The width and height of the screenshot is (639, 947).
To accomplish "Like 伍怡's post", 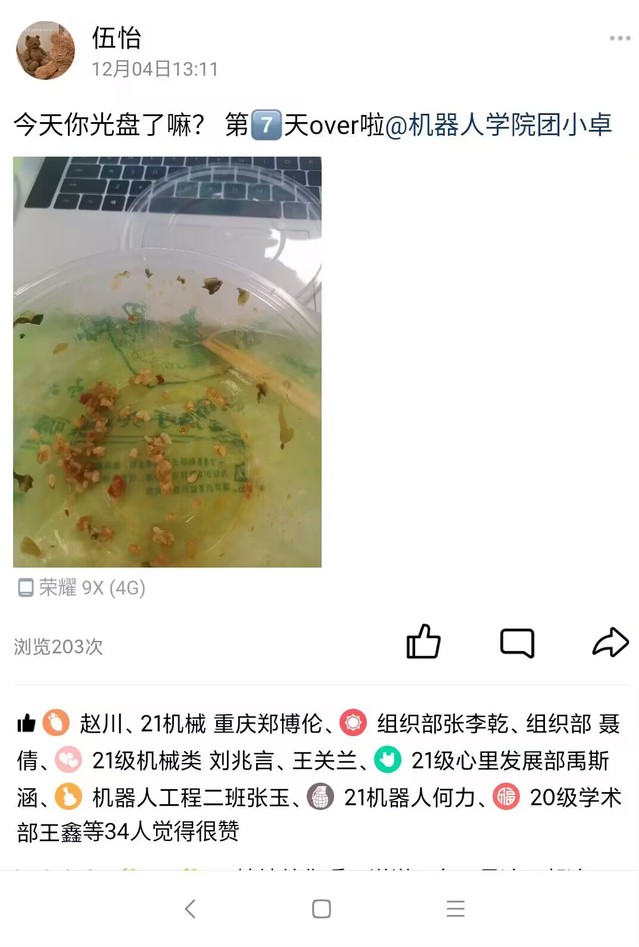I will [x=423, y=642].
